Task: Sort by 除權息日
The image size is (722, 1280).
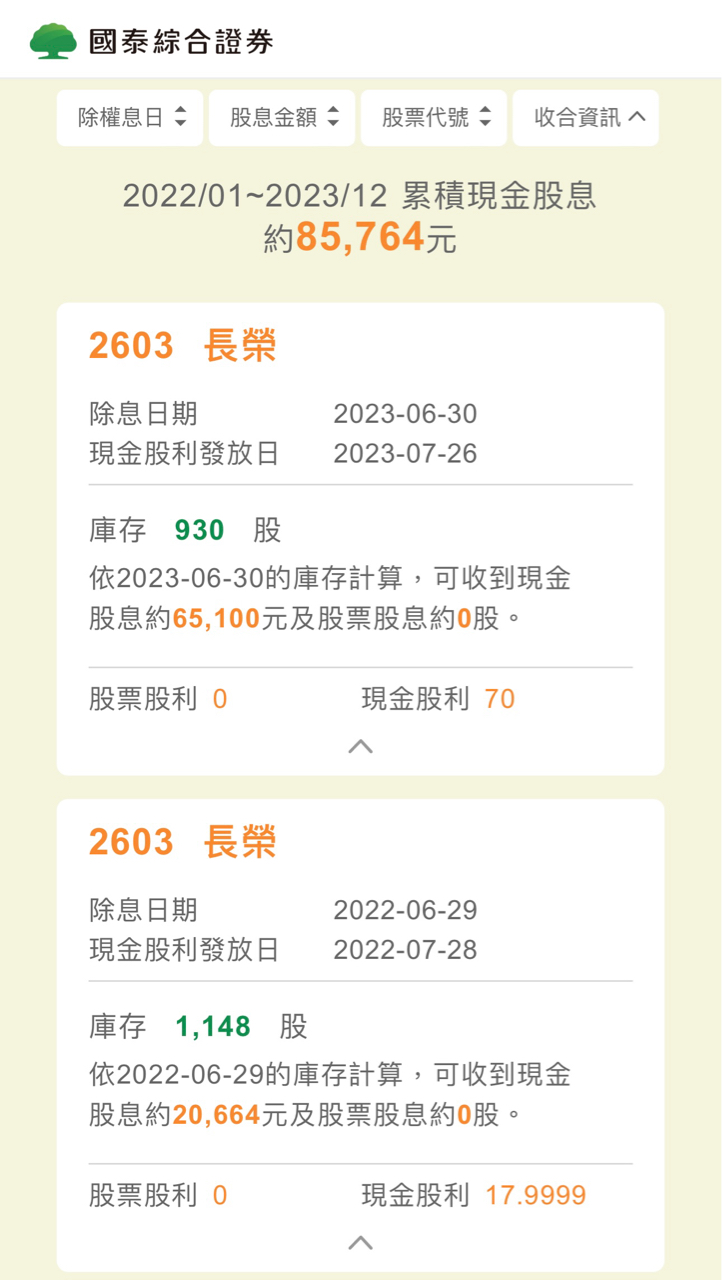Action: 130,118
